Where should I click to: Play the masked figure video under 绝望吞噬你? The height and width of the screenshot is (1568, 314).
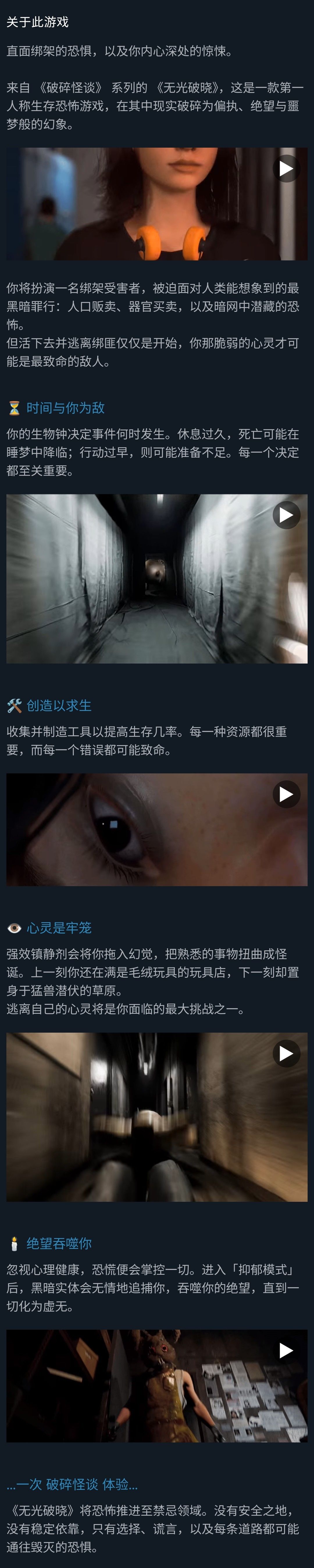pyautogui.click(x=286, y=1350)
